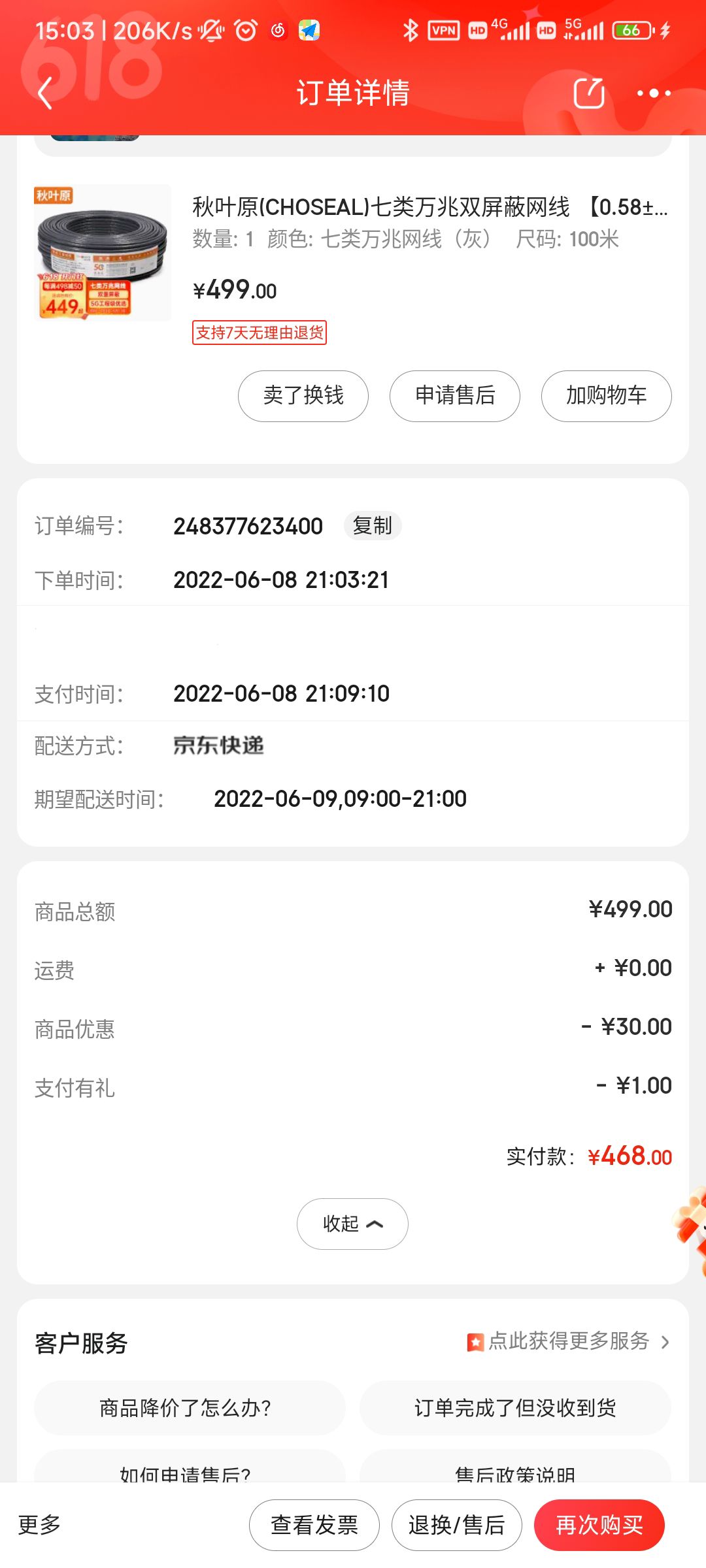Share this order via share icon
This screenshot has height=1568, width=706.
coord(588,93)
